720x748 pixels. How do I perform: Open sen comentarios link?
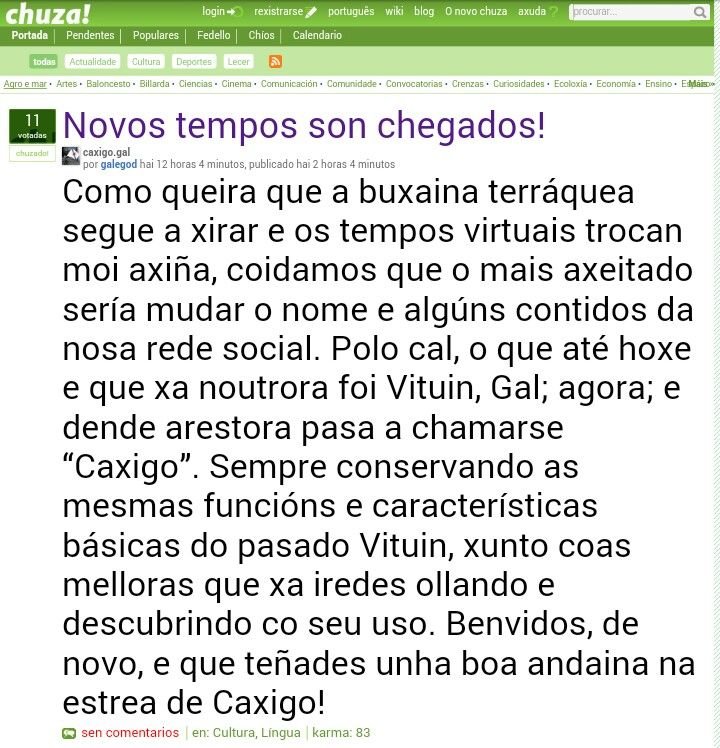pyautogui.click(x=130, y=733)
